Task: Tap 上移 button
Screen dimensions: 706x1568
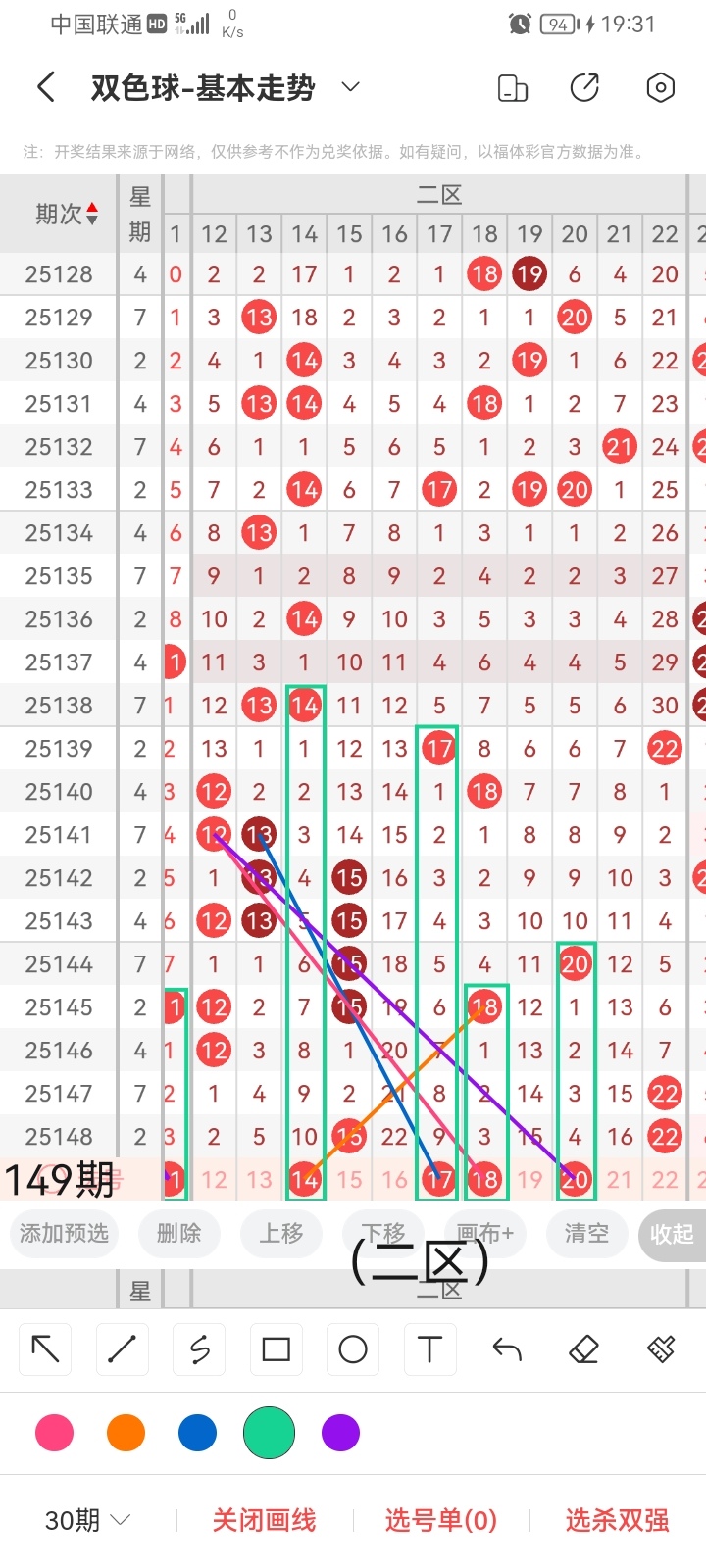Action: pos(281,1233)
